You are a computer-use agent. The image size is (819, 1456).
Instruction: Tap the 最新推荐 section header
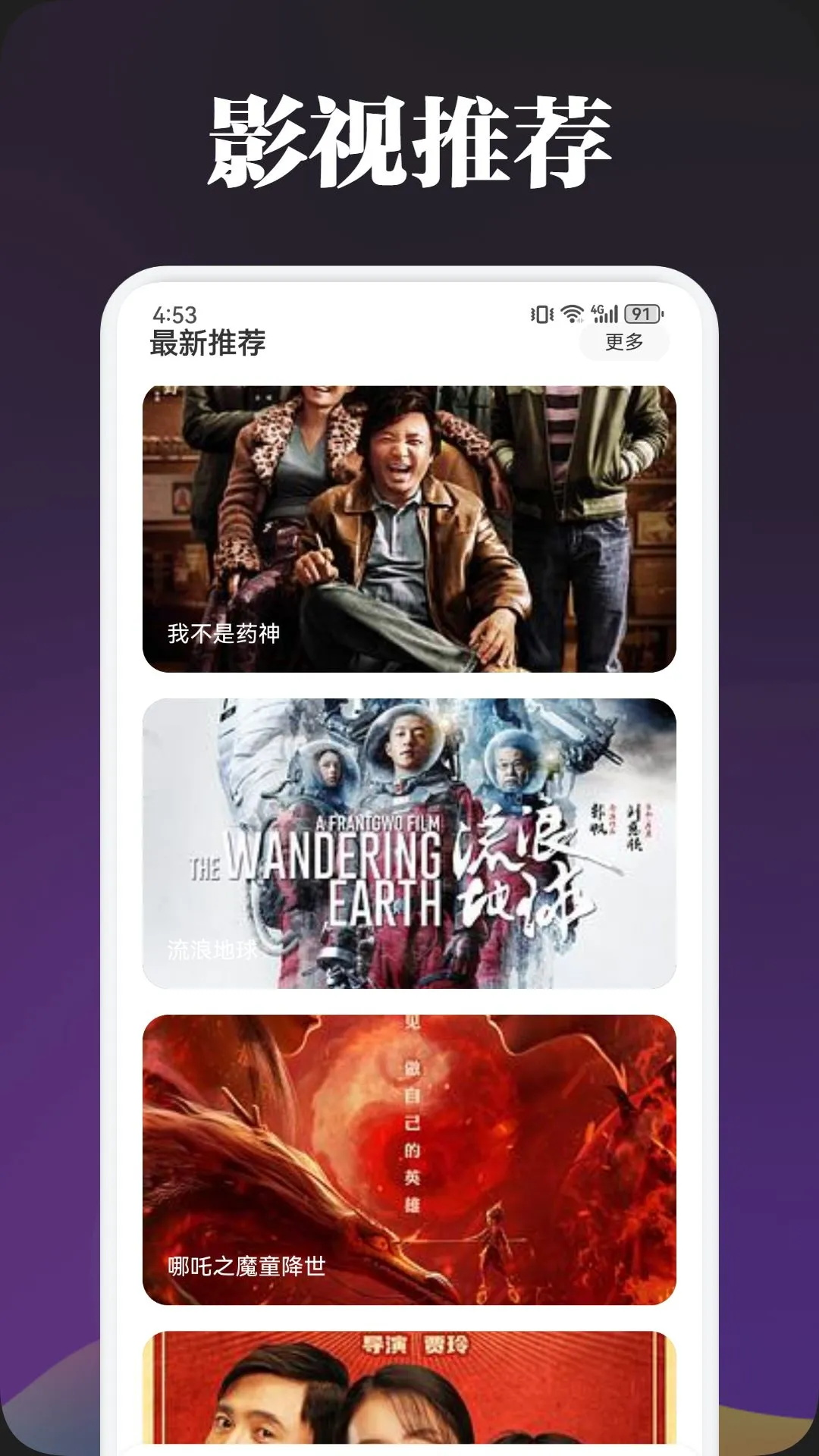pyautogui.click(x=206, y=345)
